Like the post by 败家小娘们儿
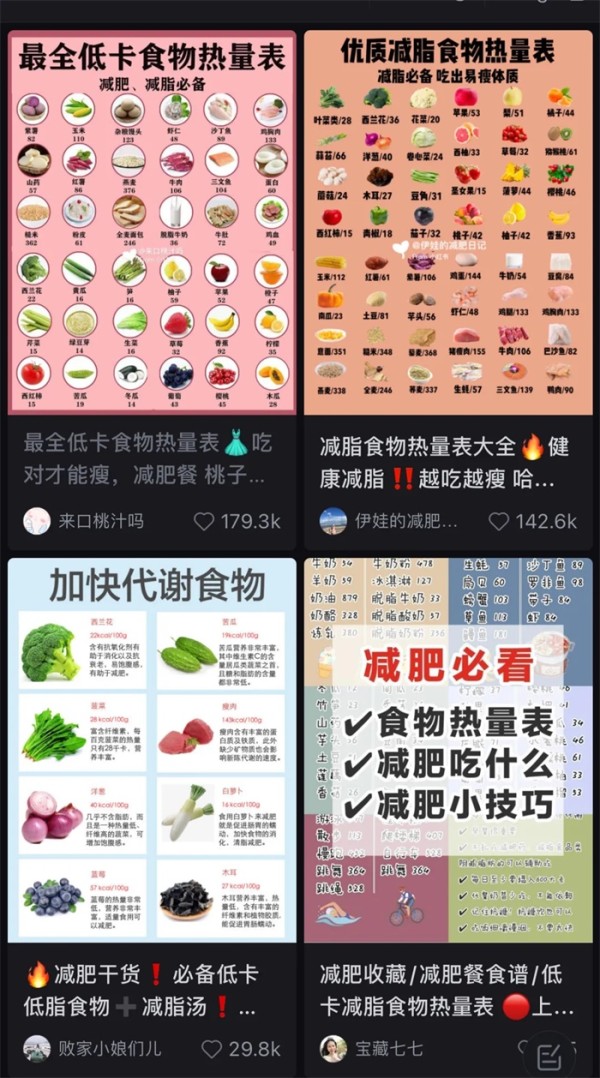Screen dimensions: 600x1078 (x=212, y=1049)
